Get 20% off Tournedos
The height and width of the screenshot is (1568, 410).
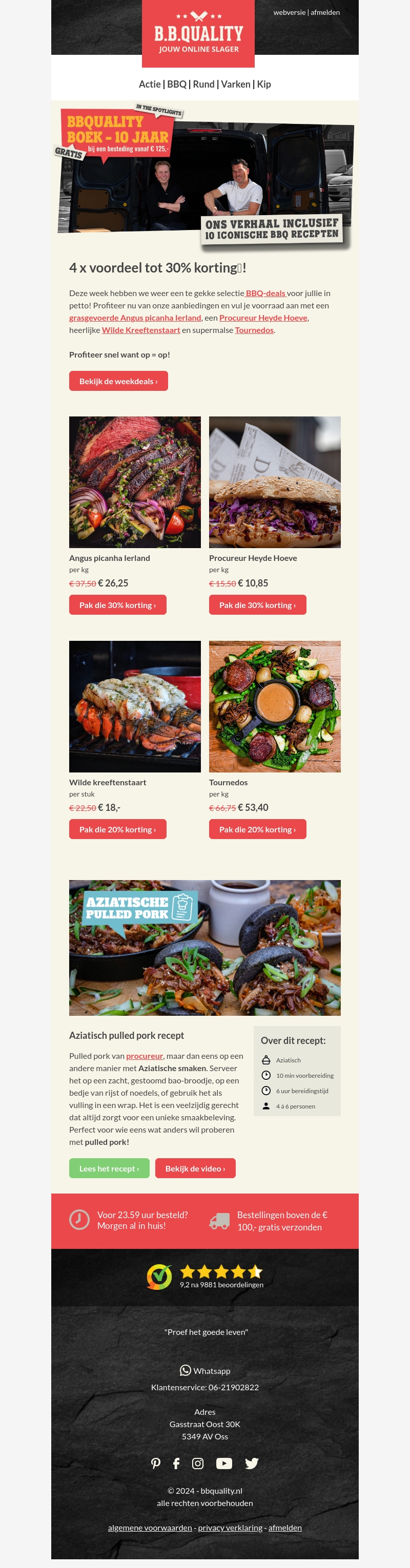pos(257,829)
